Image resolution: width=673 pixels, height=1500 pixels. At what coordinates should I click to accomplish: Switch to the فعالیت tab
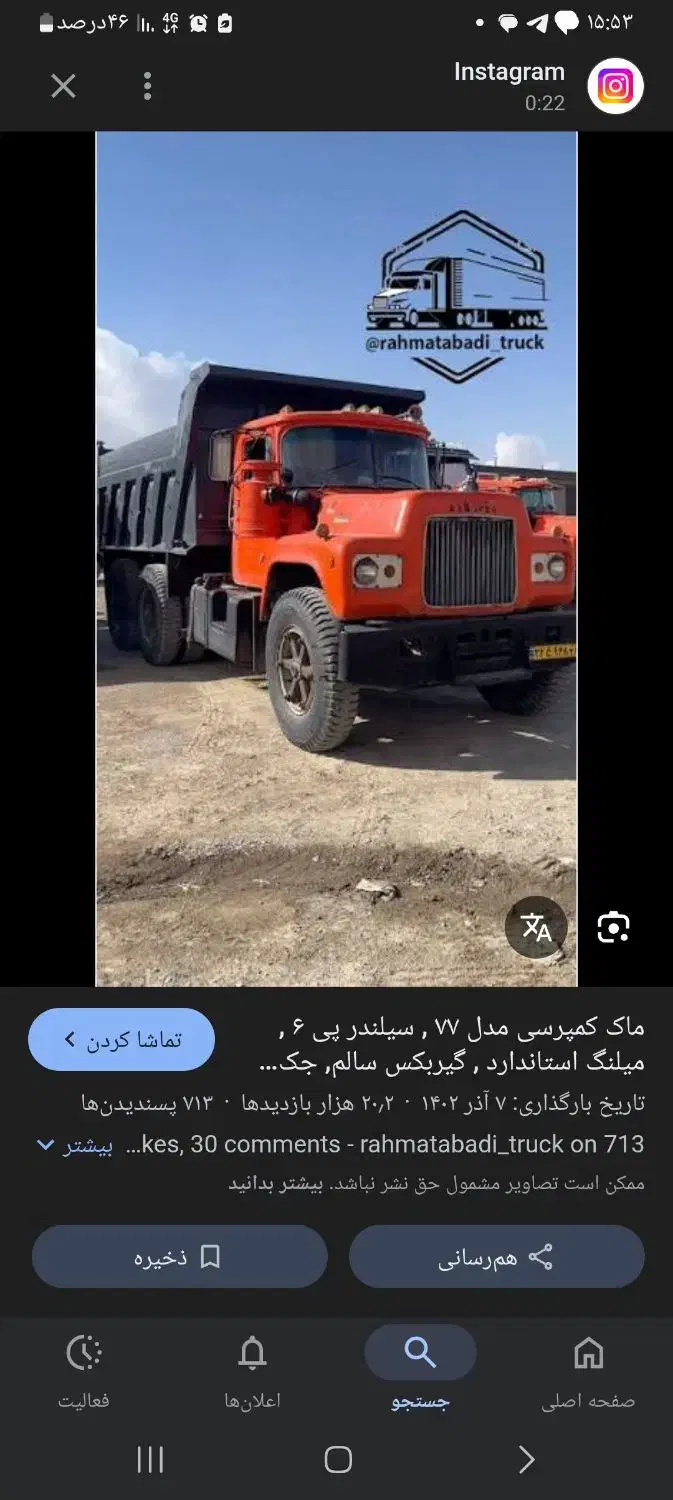tap(85, 1370)
